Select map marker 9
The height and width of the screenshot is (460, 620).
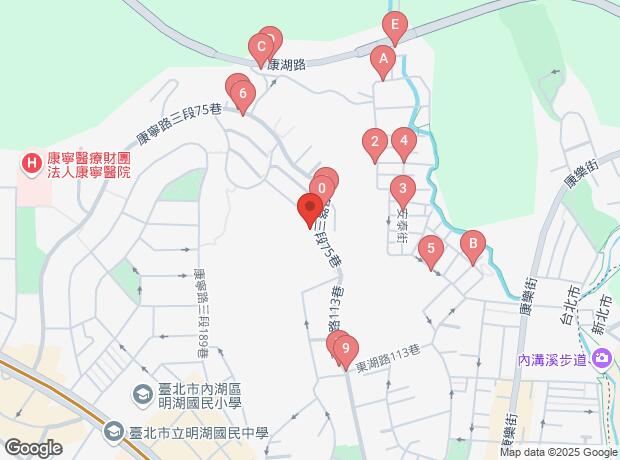pos(345,349)
